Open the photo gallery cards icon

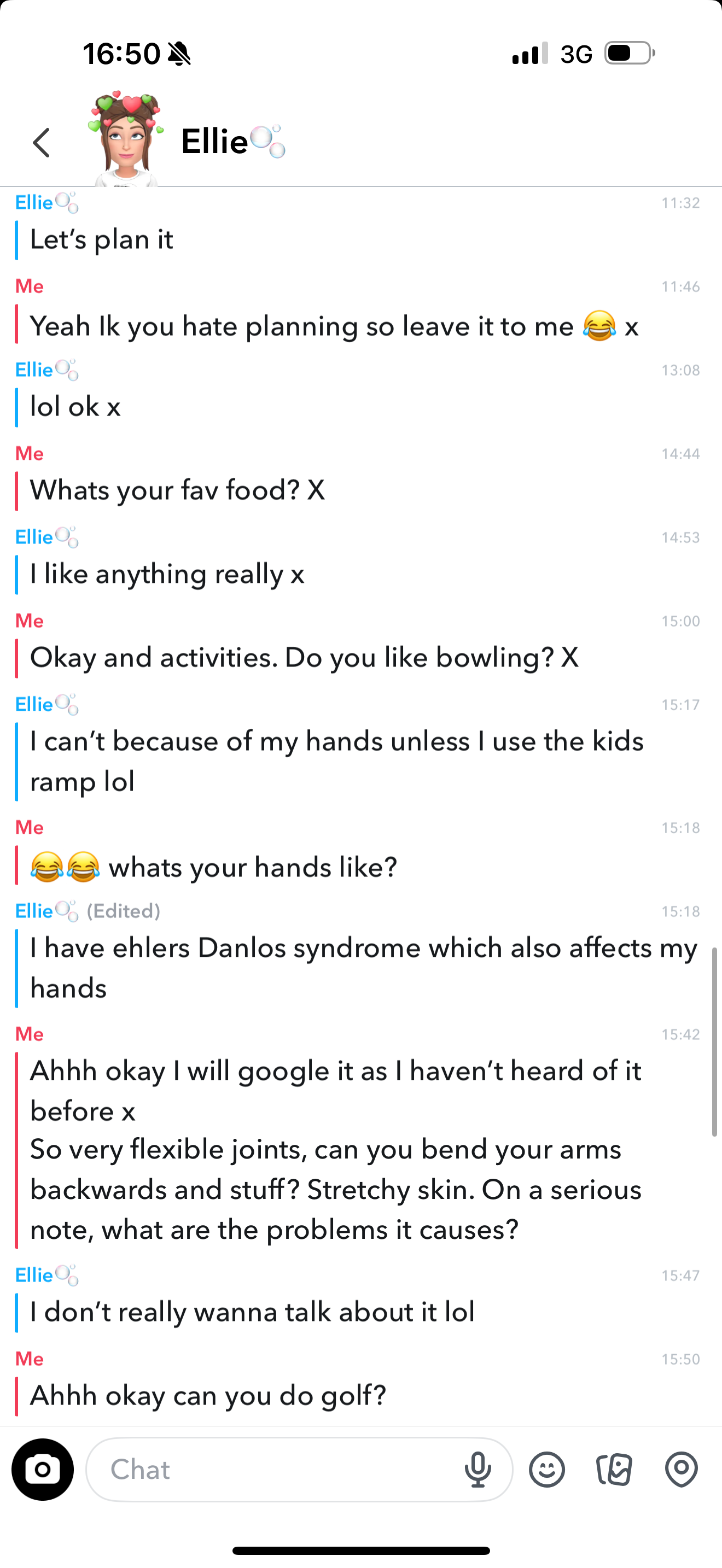(x=614, y=1470)
